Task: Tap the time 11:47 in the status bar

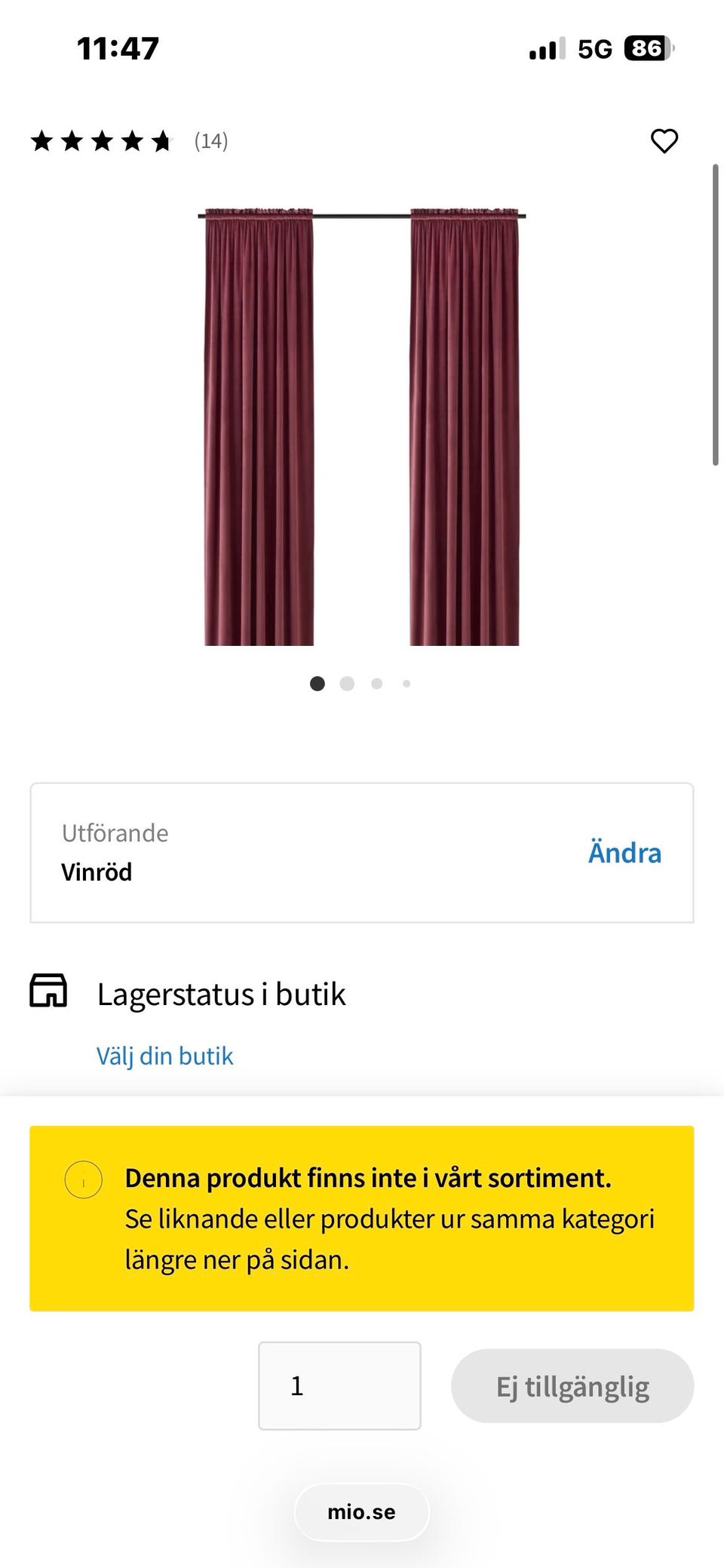Action: point(118,48)
